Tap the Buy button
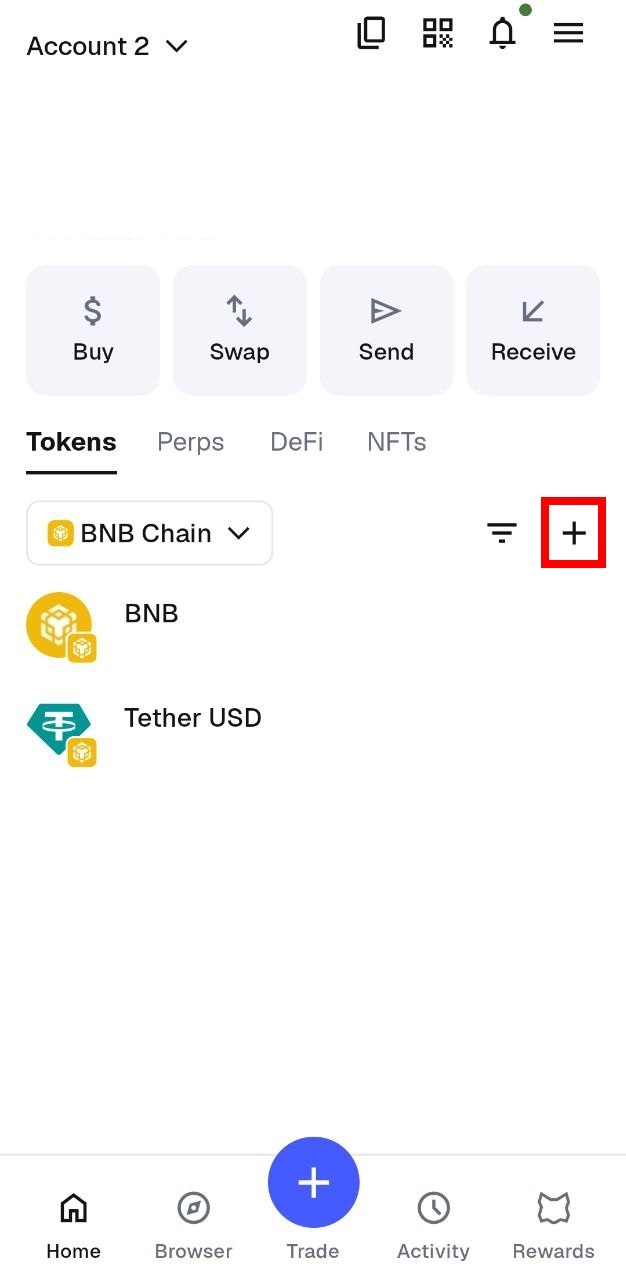 93,330
